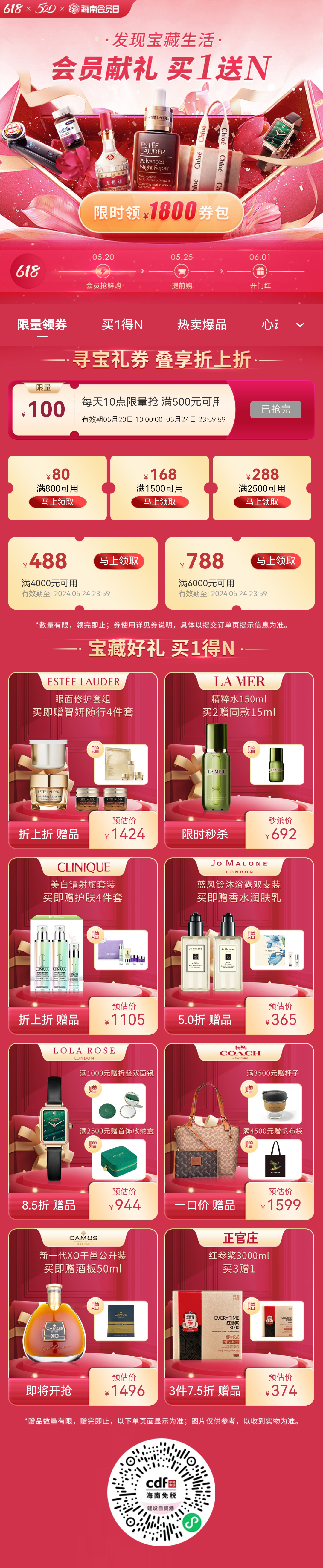Open the La Mer 精粹水150ml flash sale card
The height and width of the screenshot is (1568, 323).
[x=239, y=761]
